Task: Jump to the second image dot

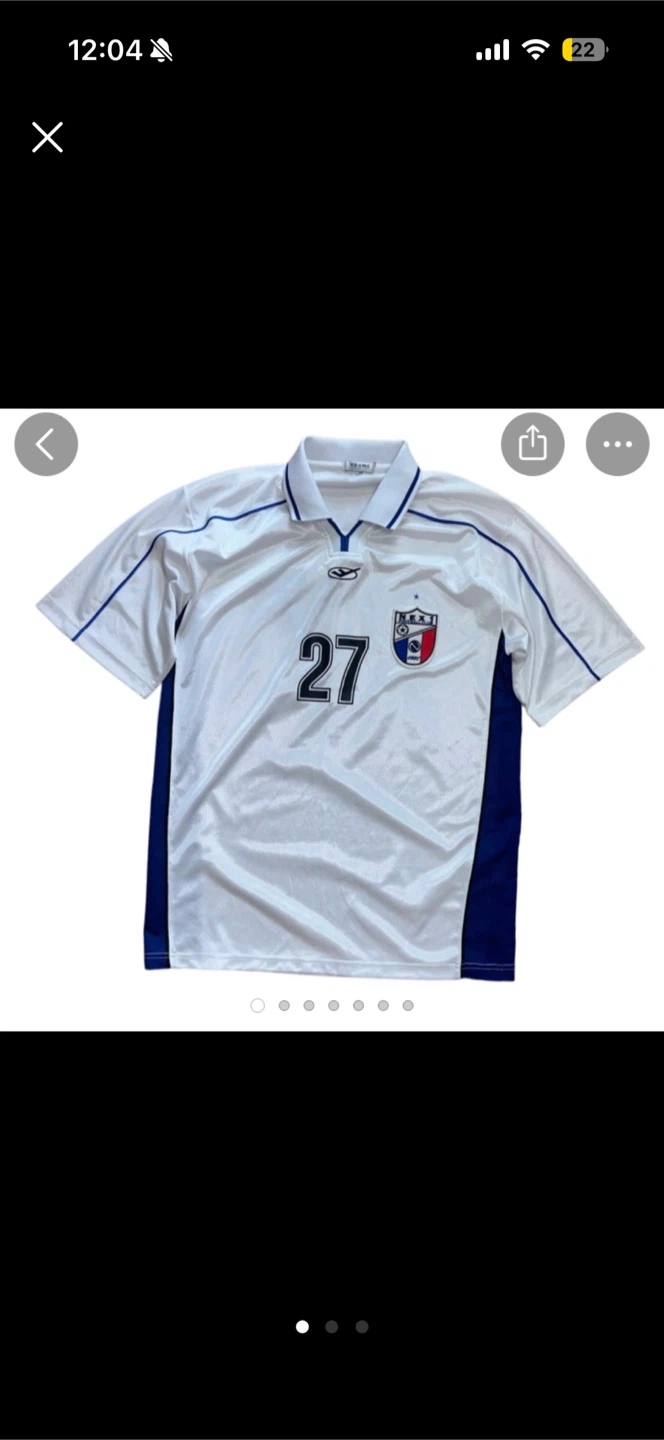Action: click(x=332, y=1327)
